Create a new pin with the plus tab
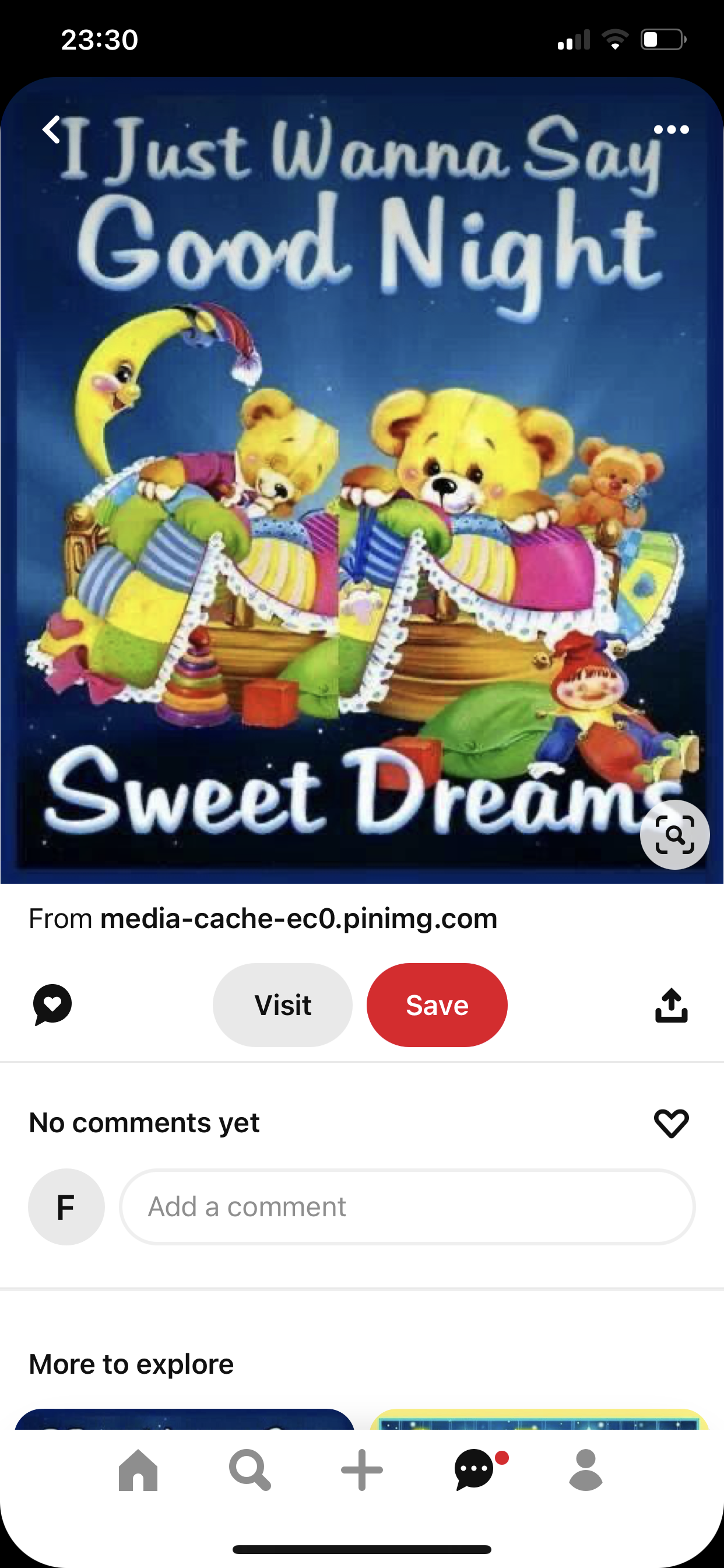The width and height of the screenshot is (724, 1568). pos(362,1470)
